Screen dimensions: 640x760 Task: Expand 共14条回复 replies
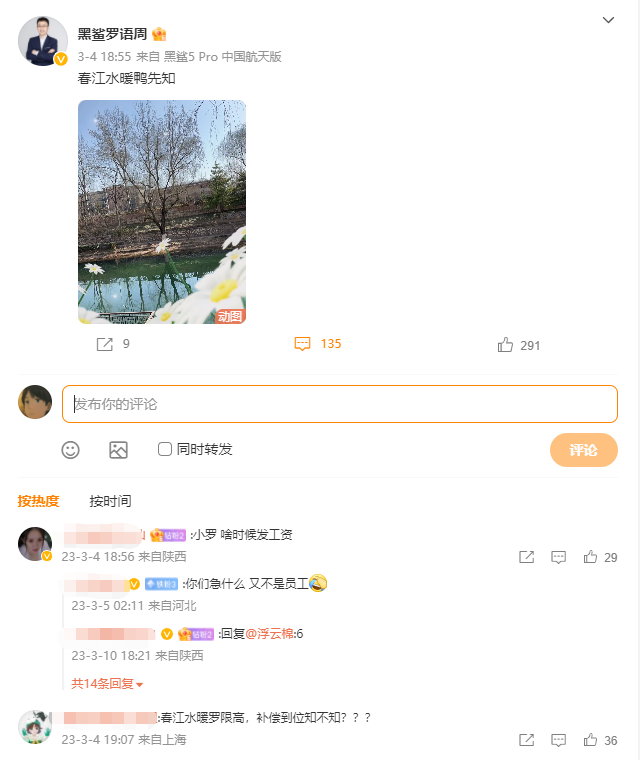107,684
